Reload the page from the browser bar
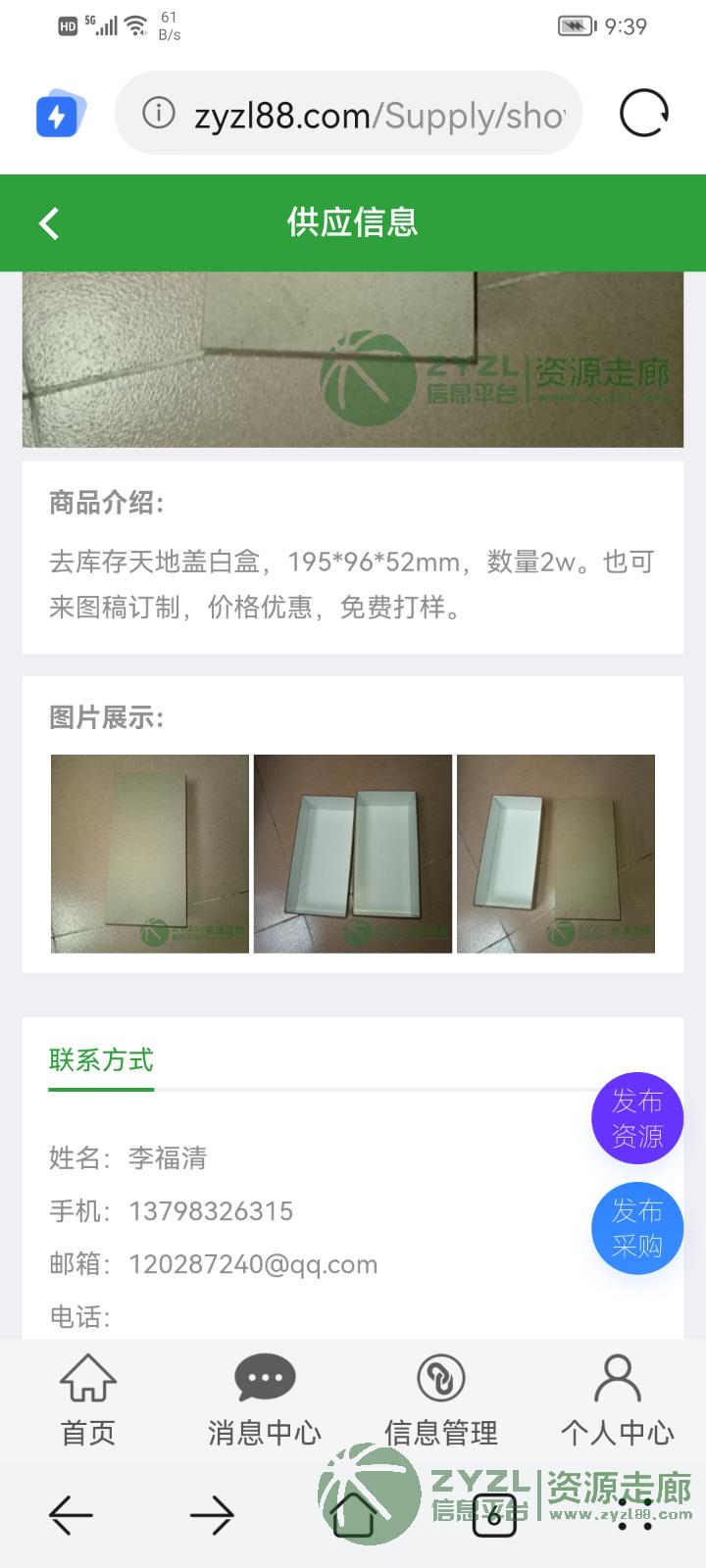The image size is (706, 1568). (x=644, y=114)
